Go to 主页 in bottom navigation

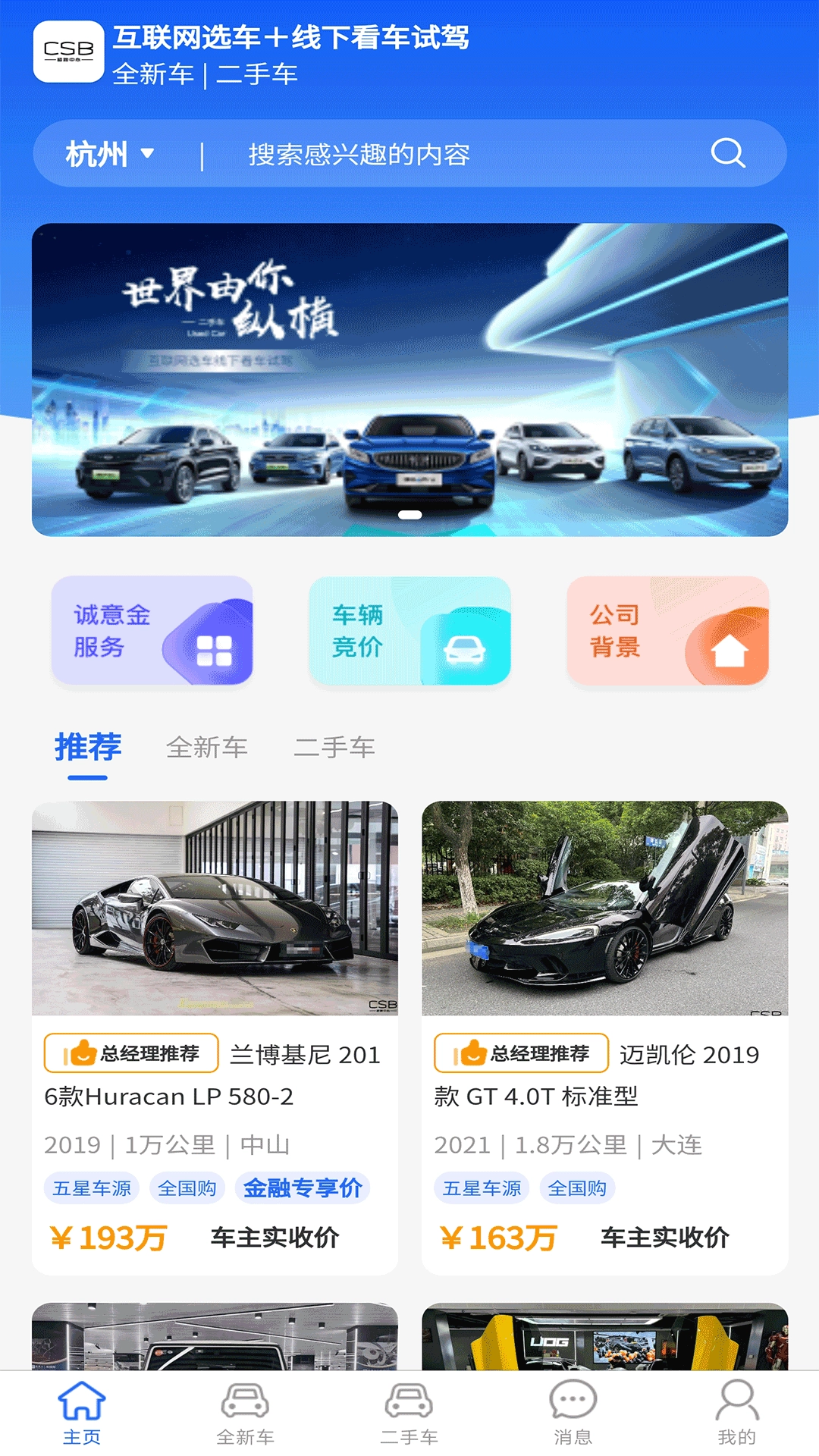point(82,1412)
